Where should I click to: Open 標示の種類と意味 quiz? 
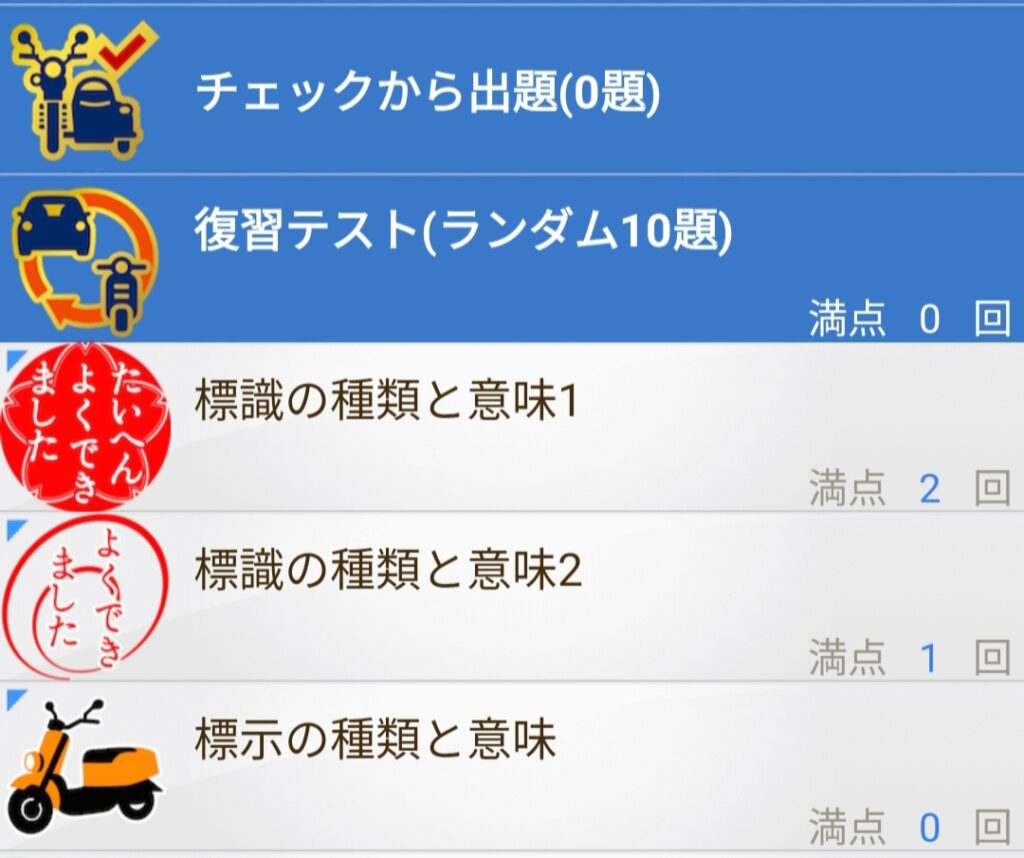pos(375,742)
